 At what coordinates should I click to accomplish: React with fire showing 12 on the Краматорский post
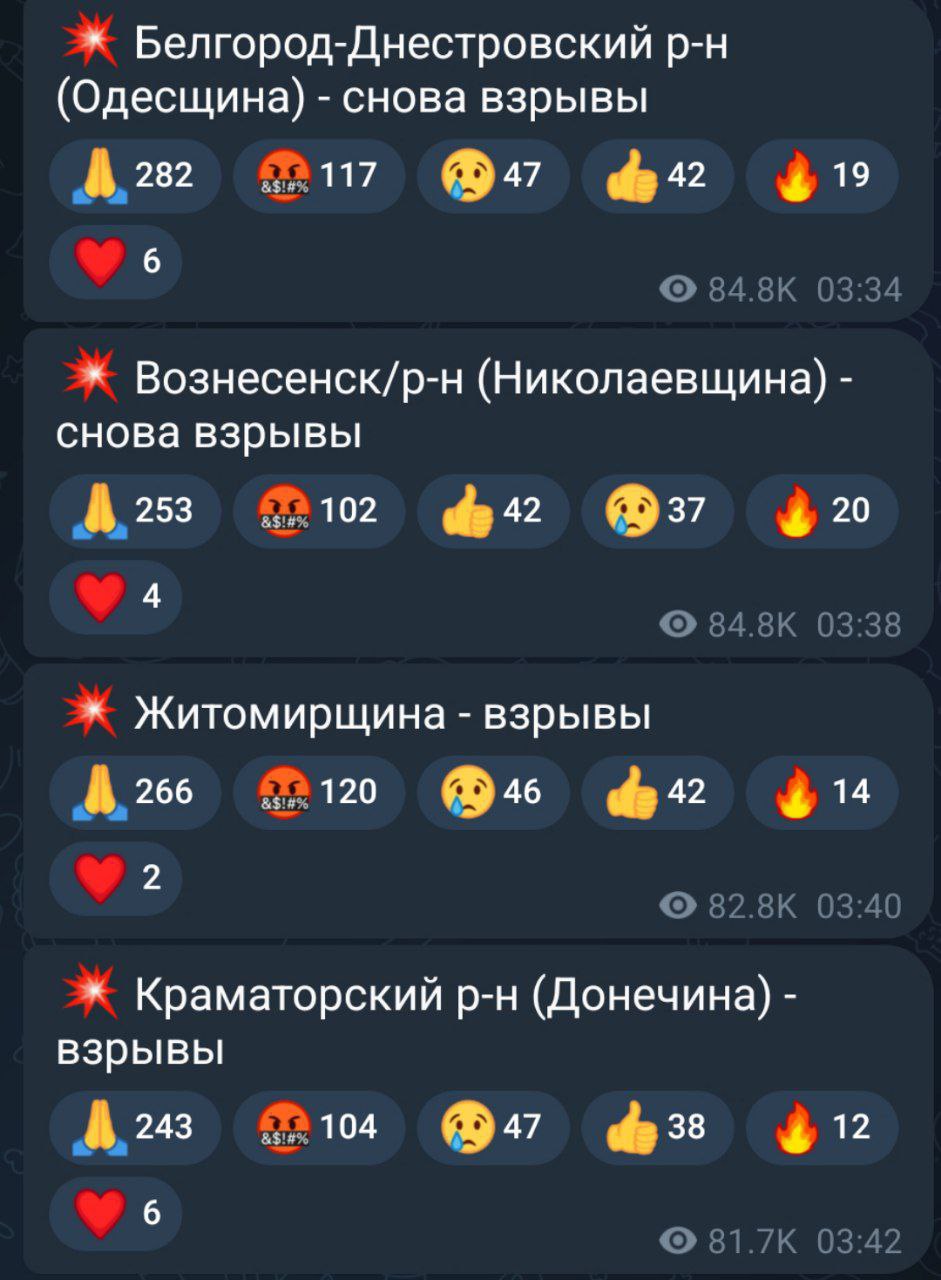pos(821,1127)
